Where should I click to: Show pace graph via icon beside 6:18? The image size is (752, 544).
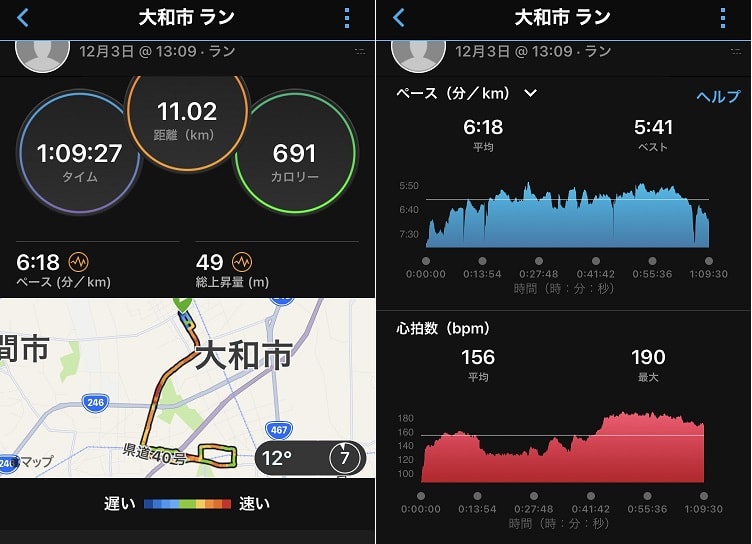(x=79, y=262)
